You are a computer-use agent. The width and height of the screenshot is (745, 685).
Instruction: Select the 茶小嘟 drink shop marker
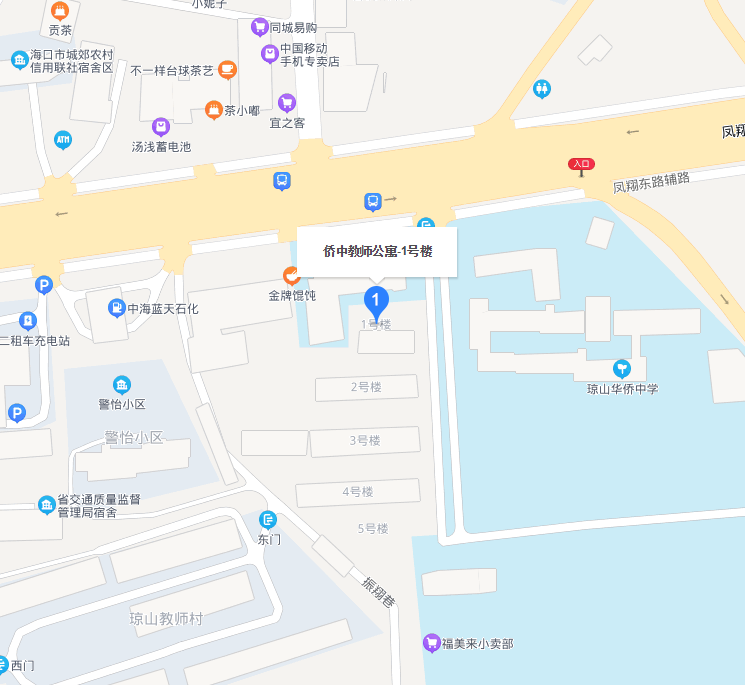point(213,110)
